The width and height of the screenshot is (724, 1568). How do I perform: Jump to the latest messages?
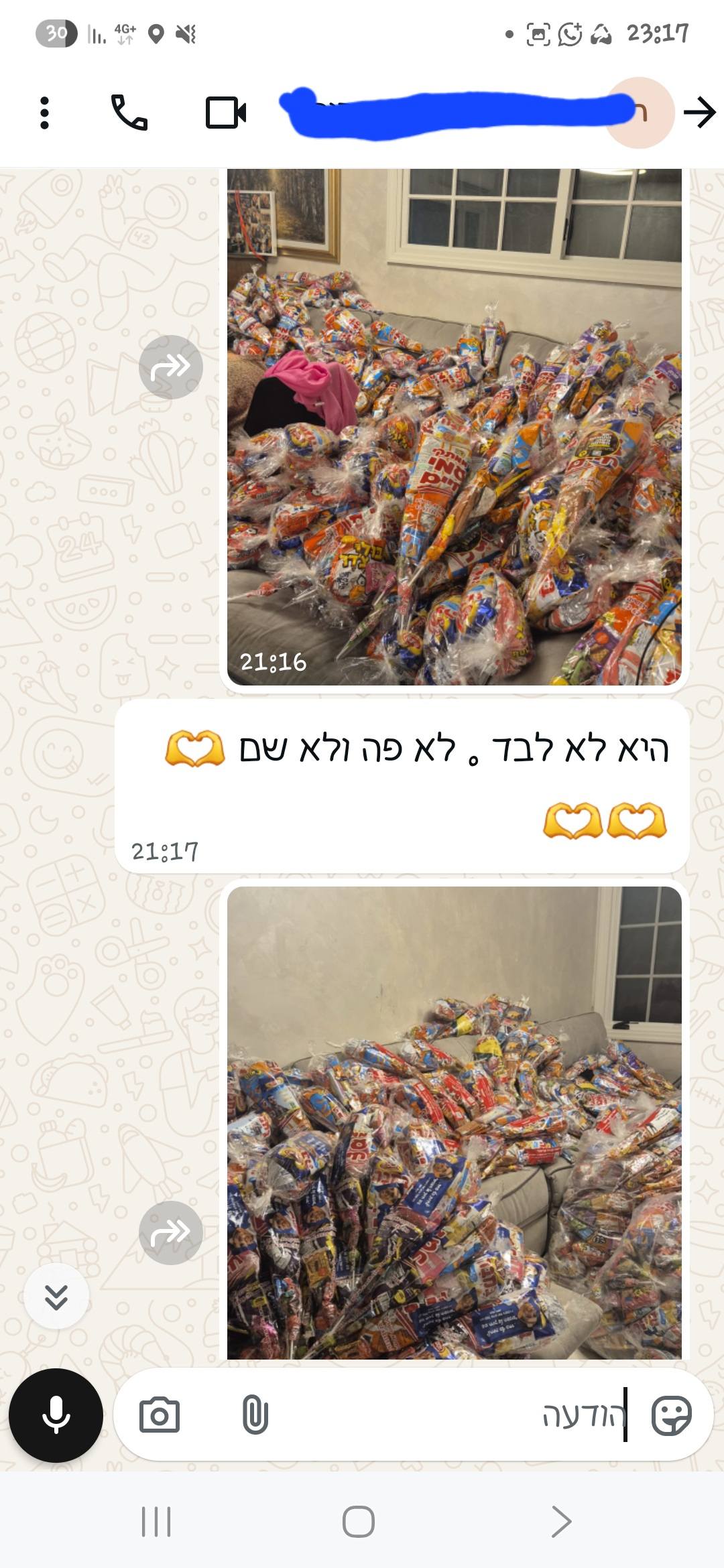point(56,1297)
